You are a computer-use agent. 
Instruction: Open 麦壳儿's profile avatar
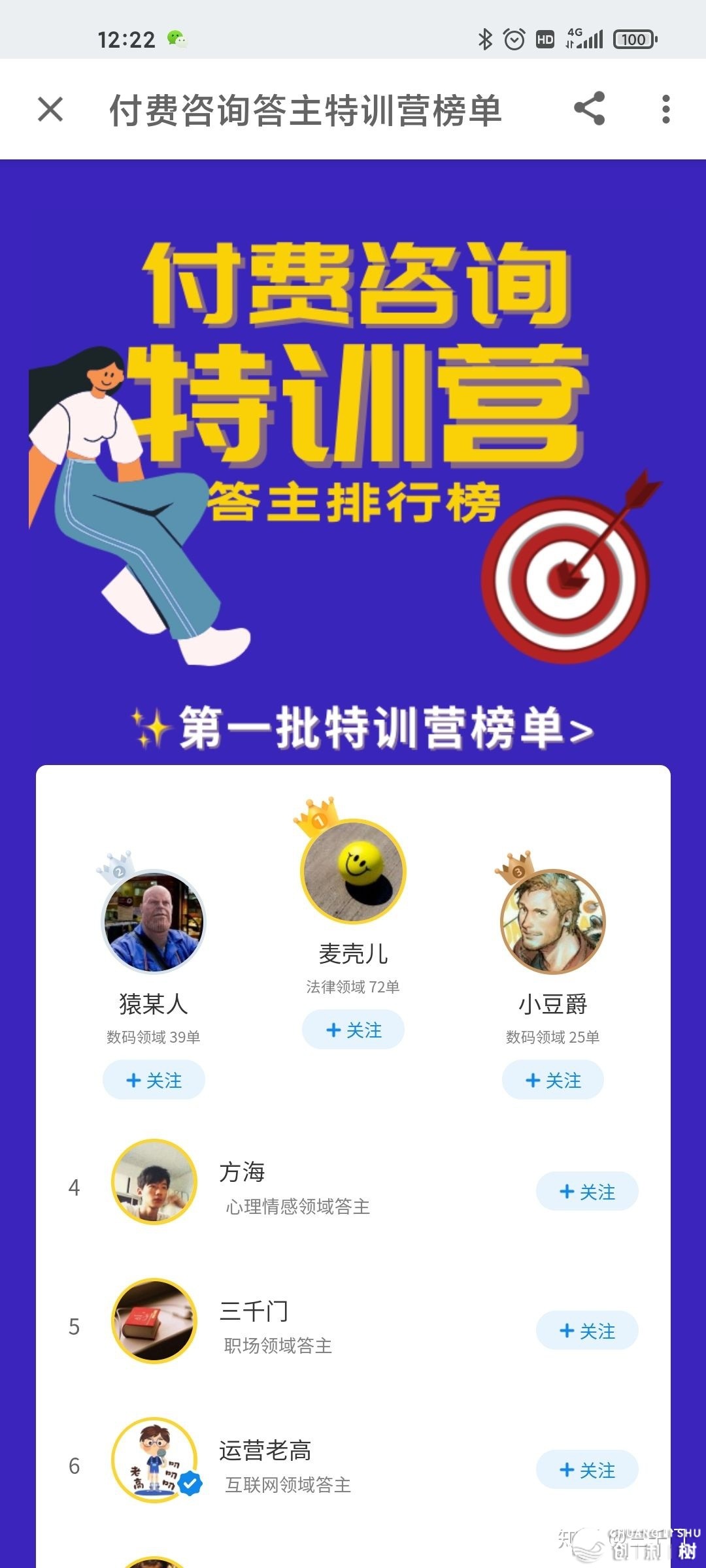click(353, 871)
